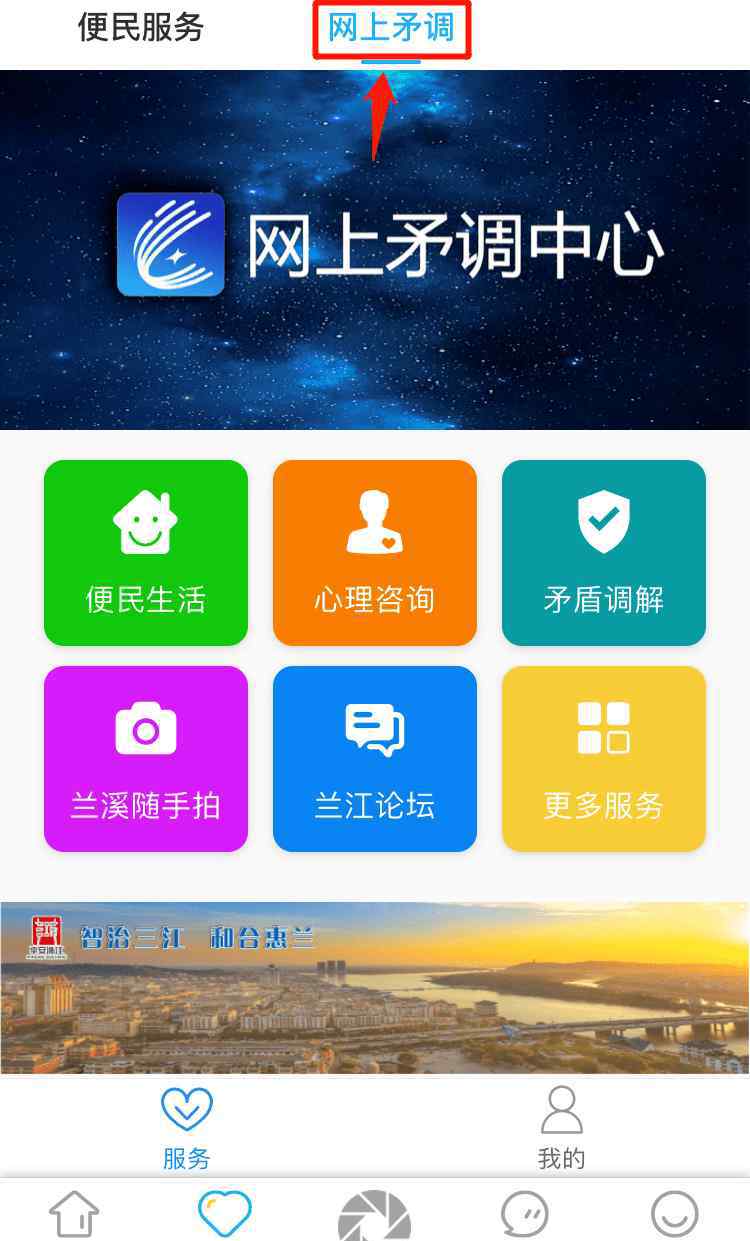The height and width of the screenshot is (1241, 750).
Task: Go to the home icon in bottom bar
Action: 75,1214
